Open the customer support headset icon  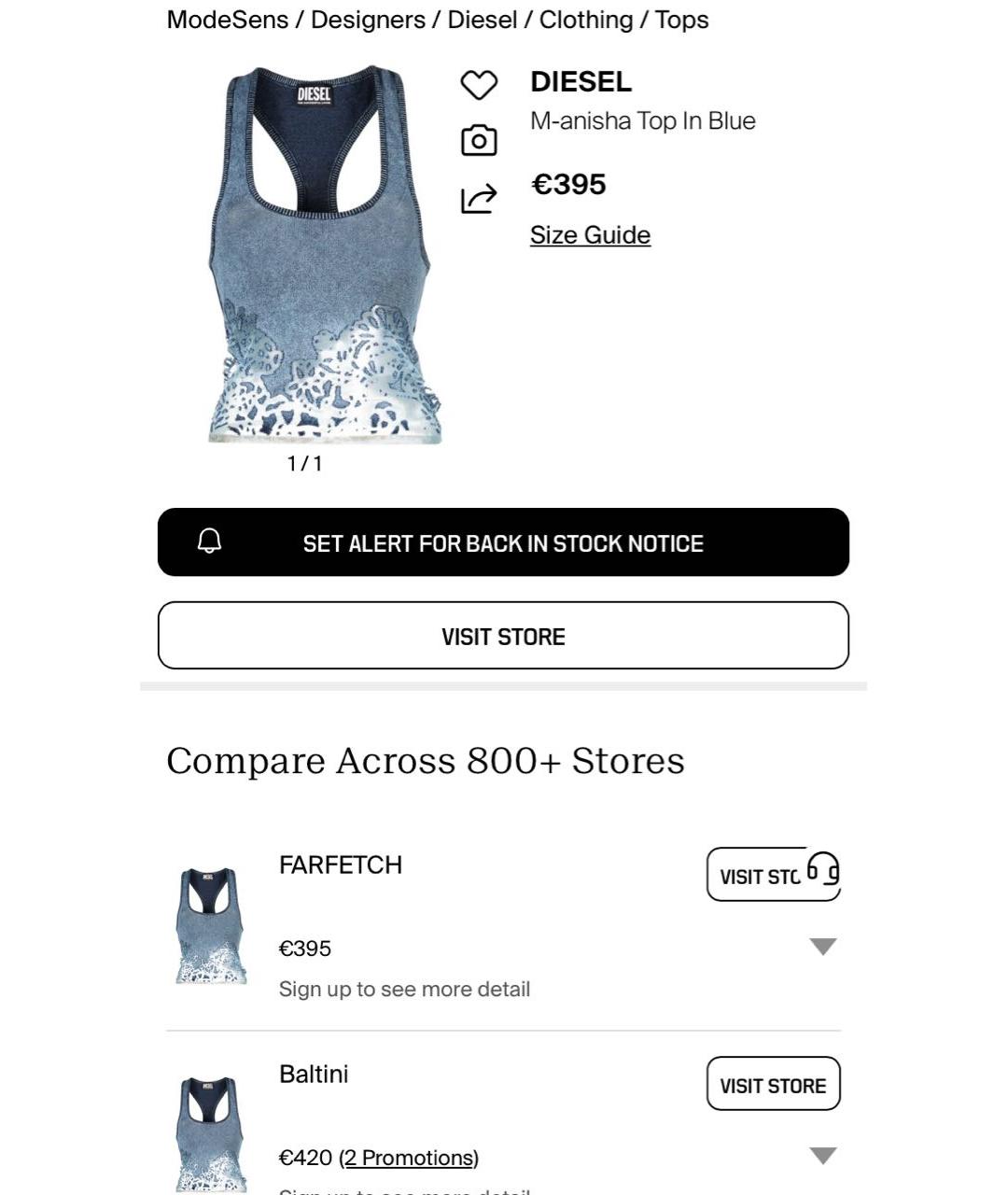click(x=823, y=869)
